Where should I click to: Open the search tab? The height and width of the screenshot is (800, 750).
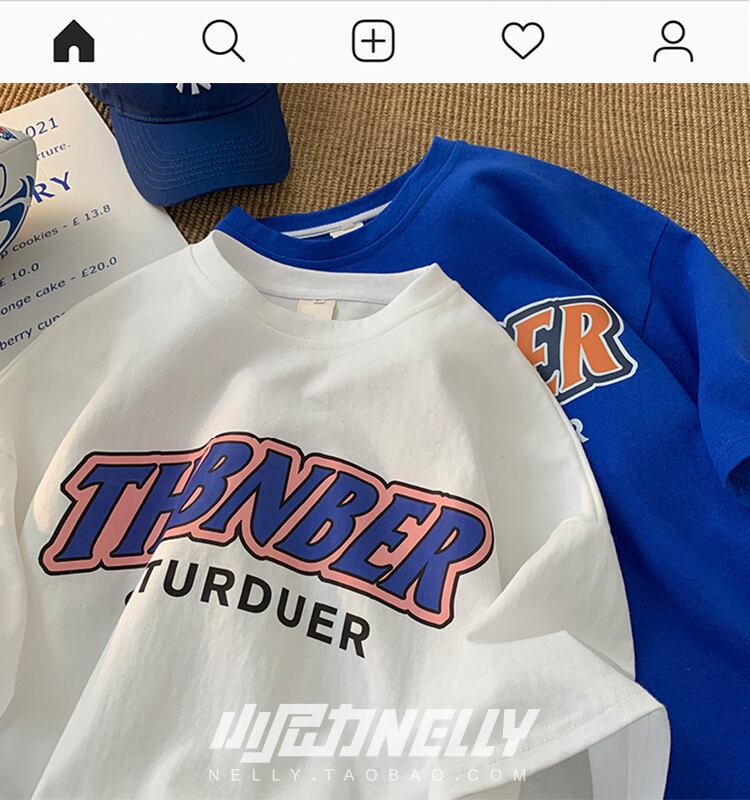pos(223,41)
